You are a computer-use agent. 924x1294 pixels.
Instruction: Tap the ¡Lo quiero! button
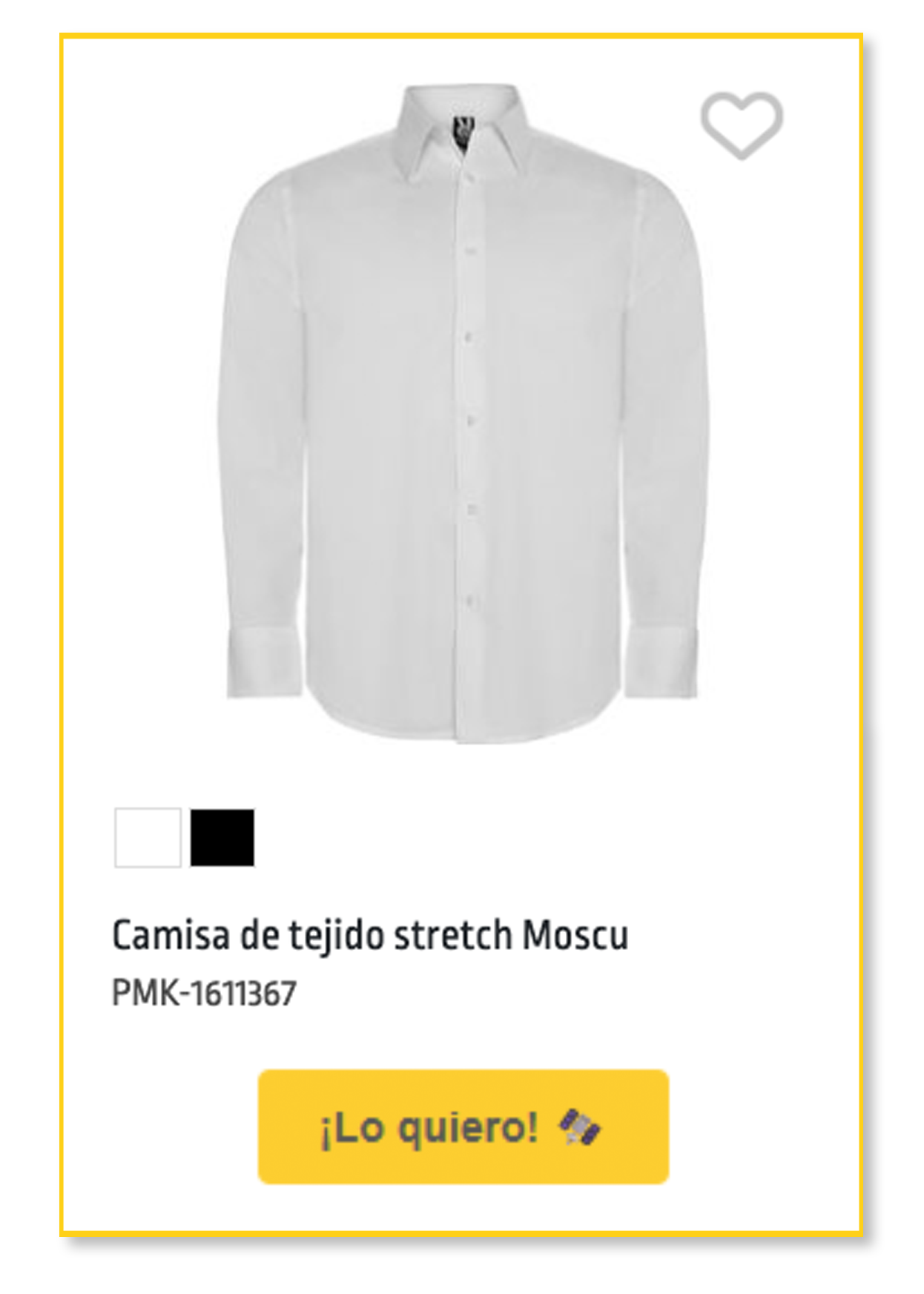tap(463, 1126)
